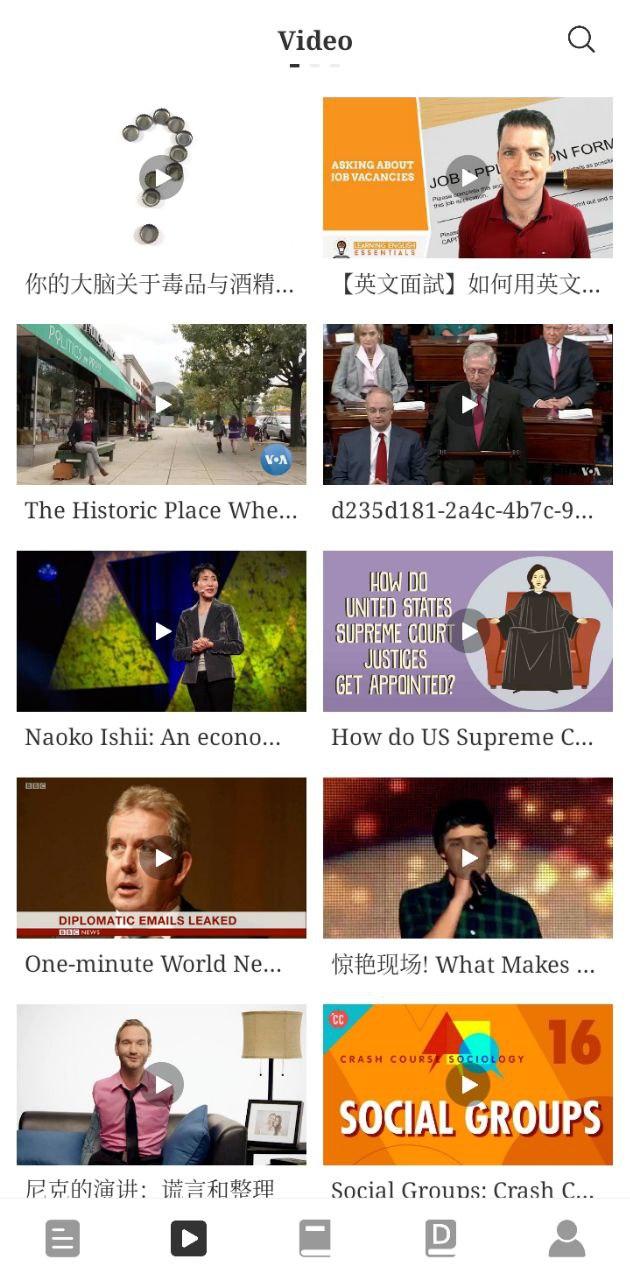This screenshot has height=1280, width=630.
Task: Open Social Groups Crash Course video
Action: click(x=467, y=1084)
